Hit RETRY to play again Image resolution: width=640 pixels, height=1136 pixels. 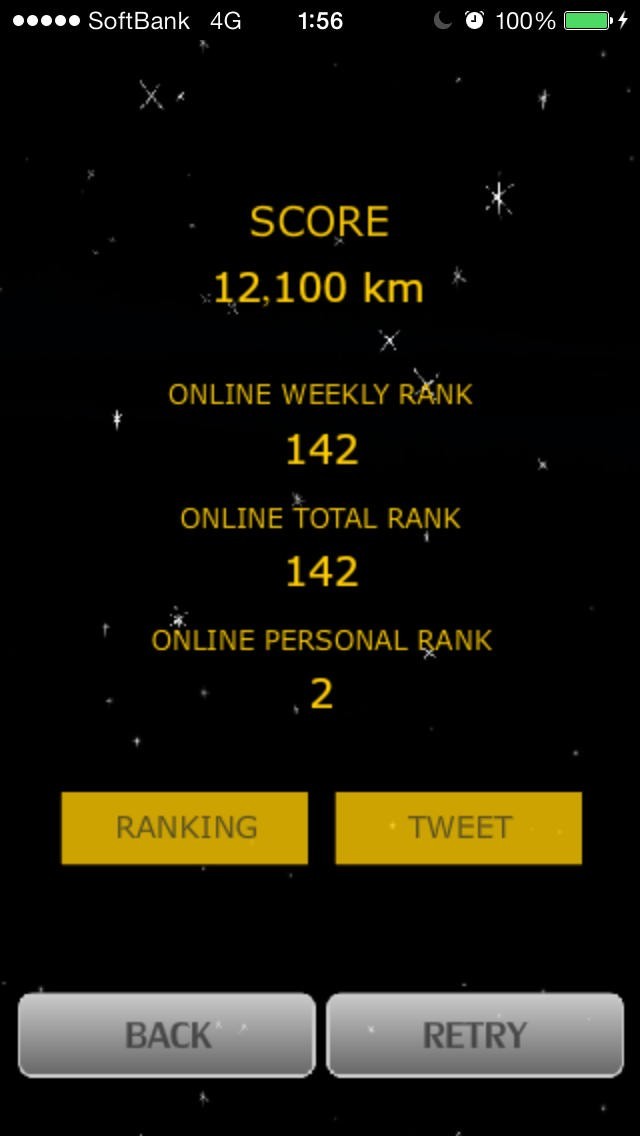click(x=475, y=1035)
